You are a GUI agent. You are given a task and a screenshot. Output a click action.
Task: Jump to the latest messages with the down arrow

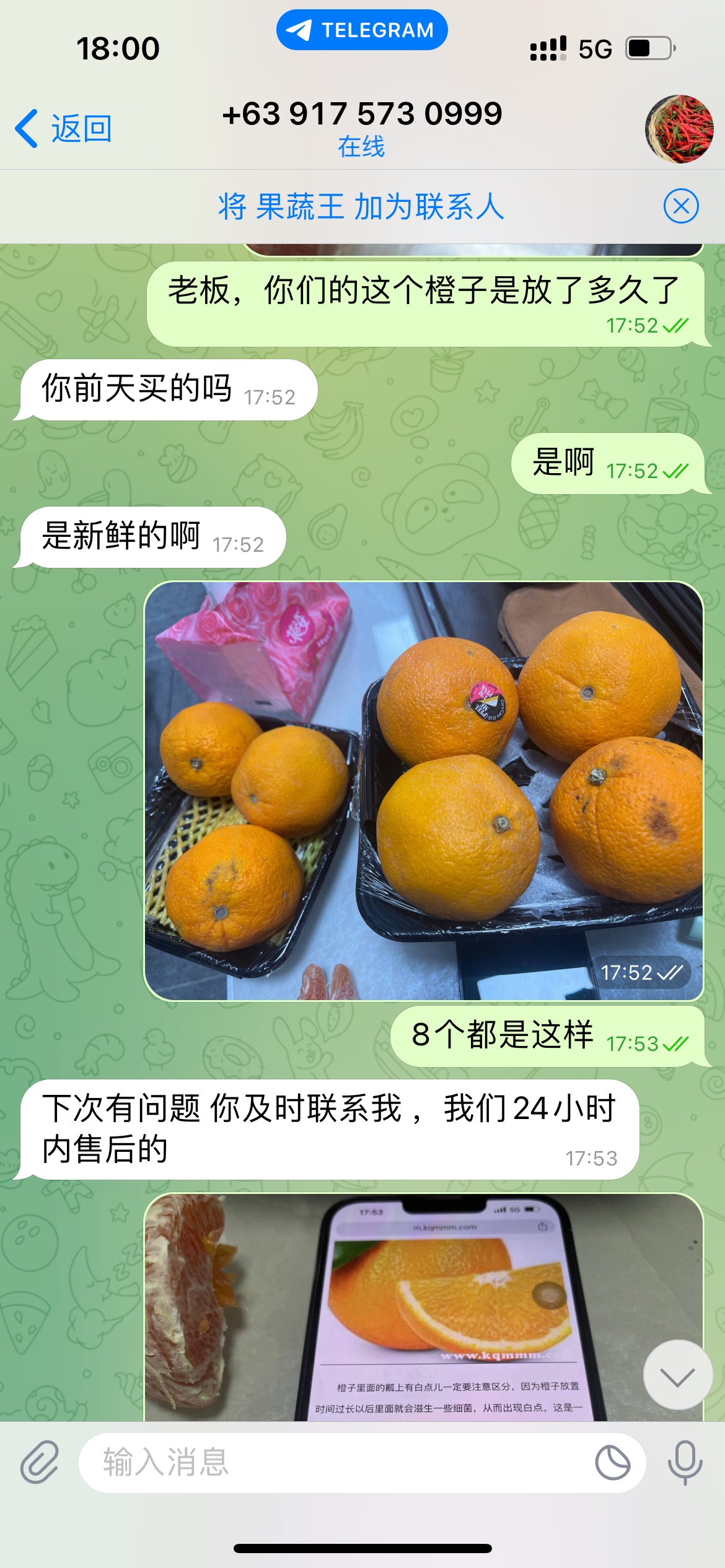pos(677,1375)
